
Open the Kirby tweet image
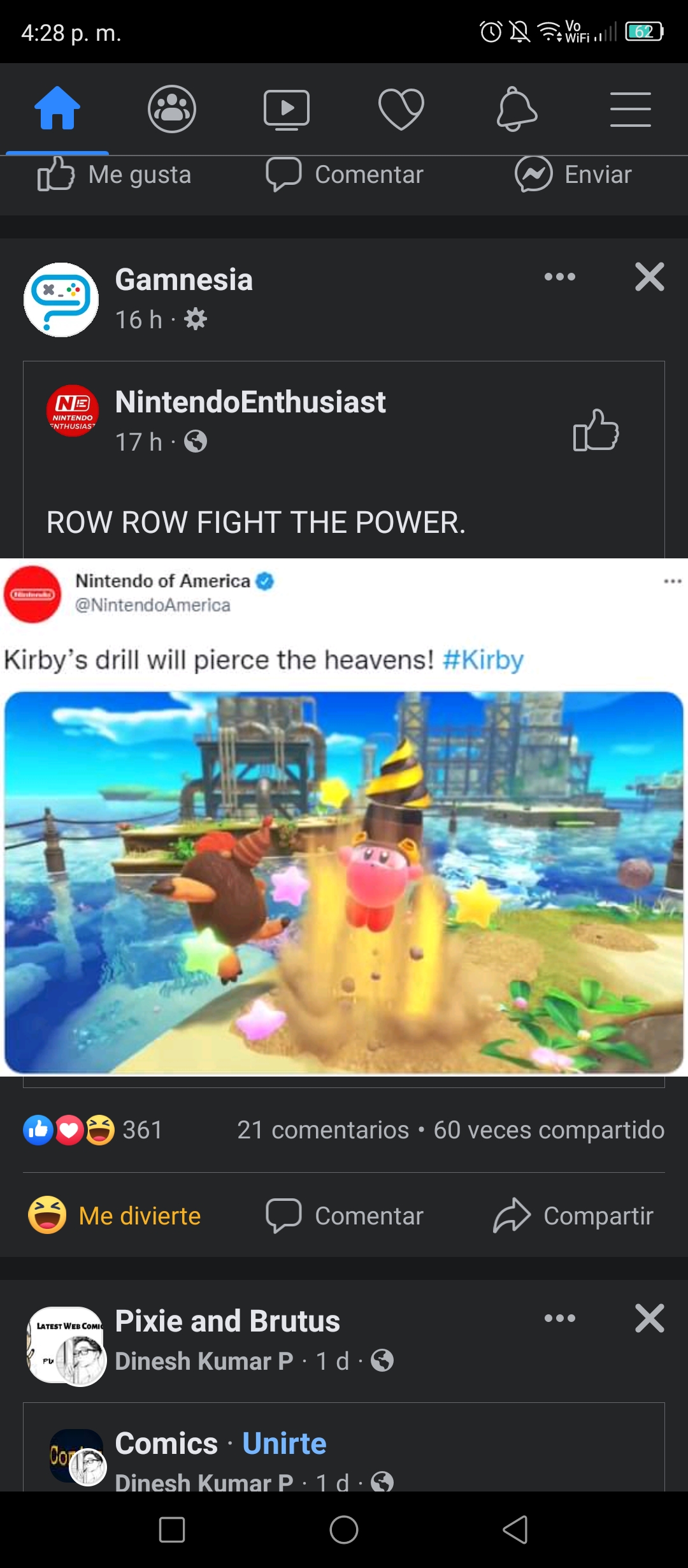[x=344, y=882]
